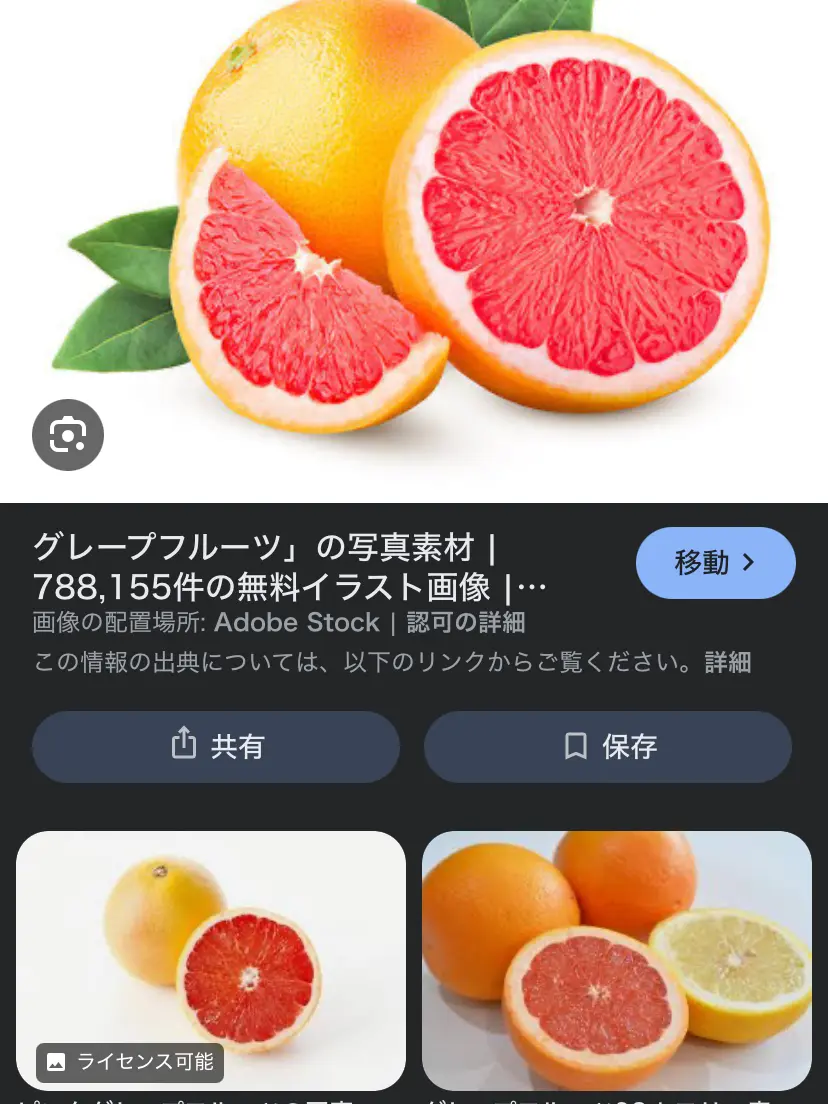Tap the bookmark icon inside the 保存 button
The image size is (828, 1104).
point(574,746)
